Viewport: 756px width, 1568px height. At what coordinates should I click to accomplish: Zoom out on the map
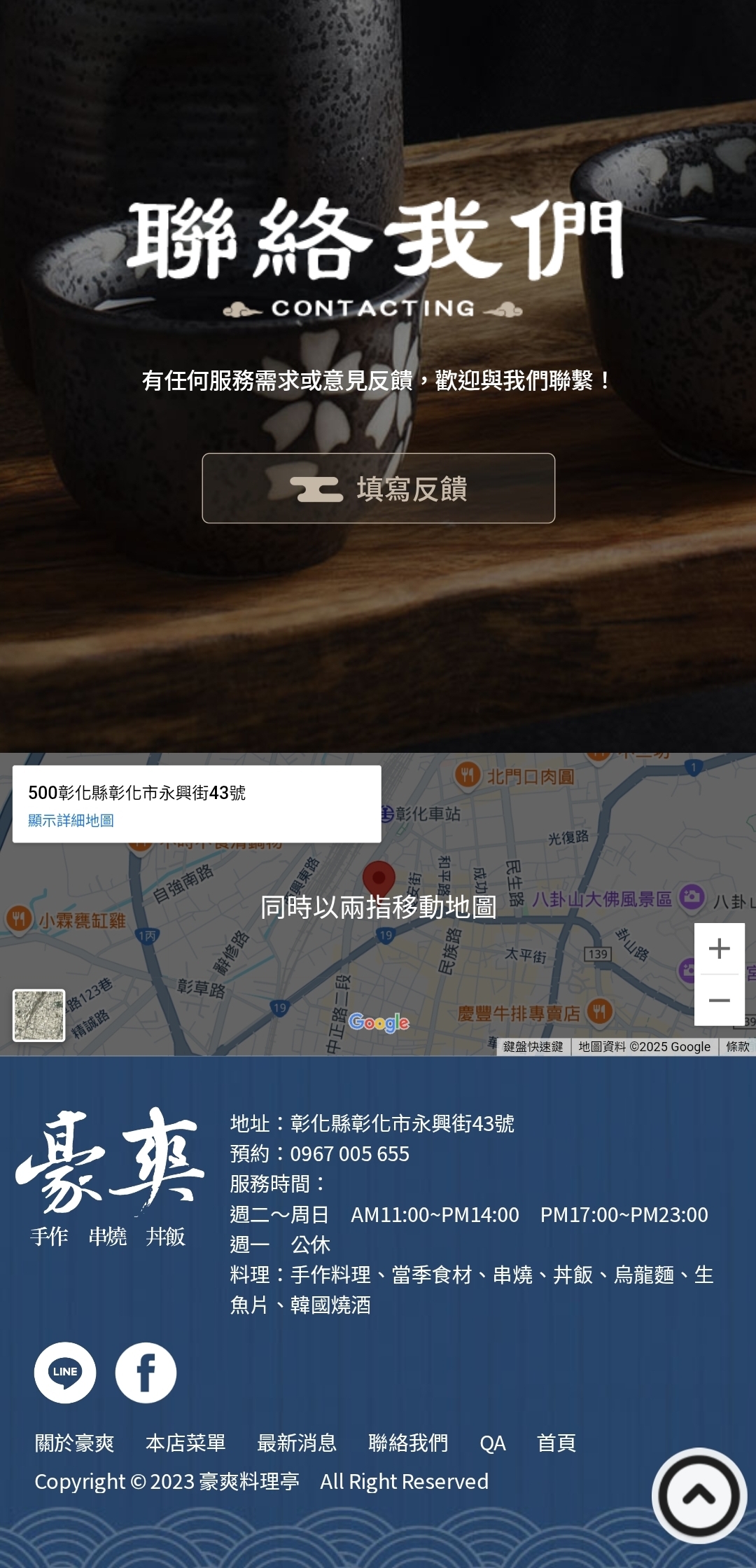(x=719, y=1000)
